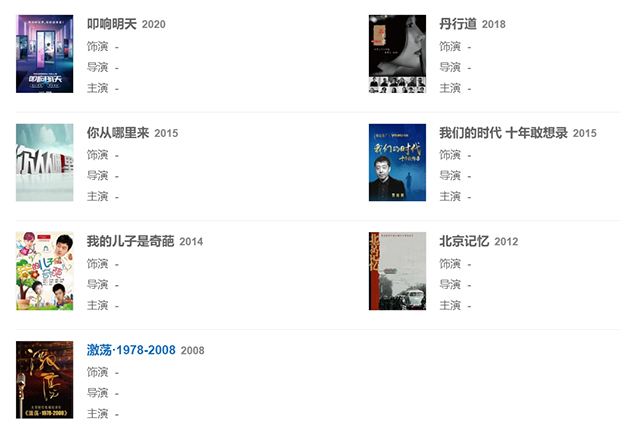This screenshot has height=434, width=620.
Task: Tap the 叩响明天 poster thumbnail
Action: pyautogui.click(x=44, y=54)
